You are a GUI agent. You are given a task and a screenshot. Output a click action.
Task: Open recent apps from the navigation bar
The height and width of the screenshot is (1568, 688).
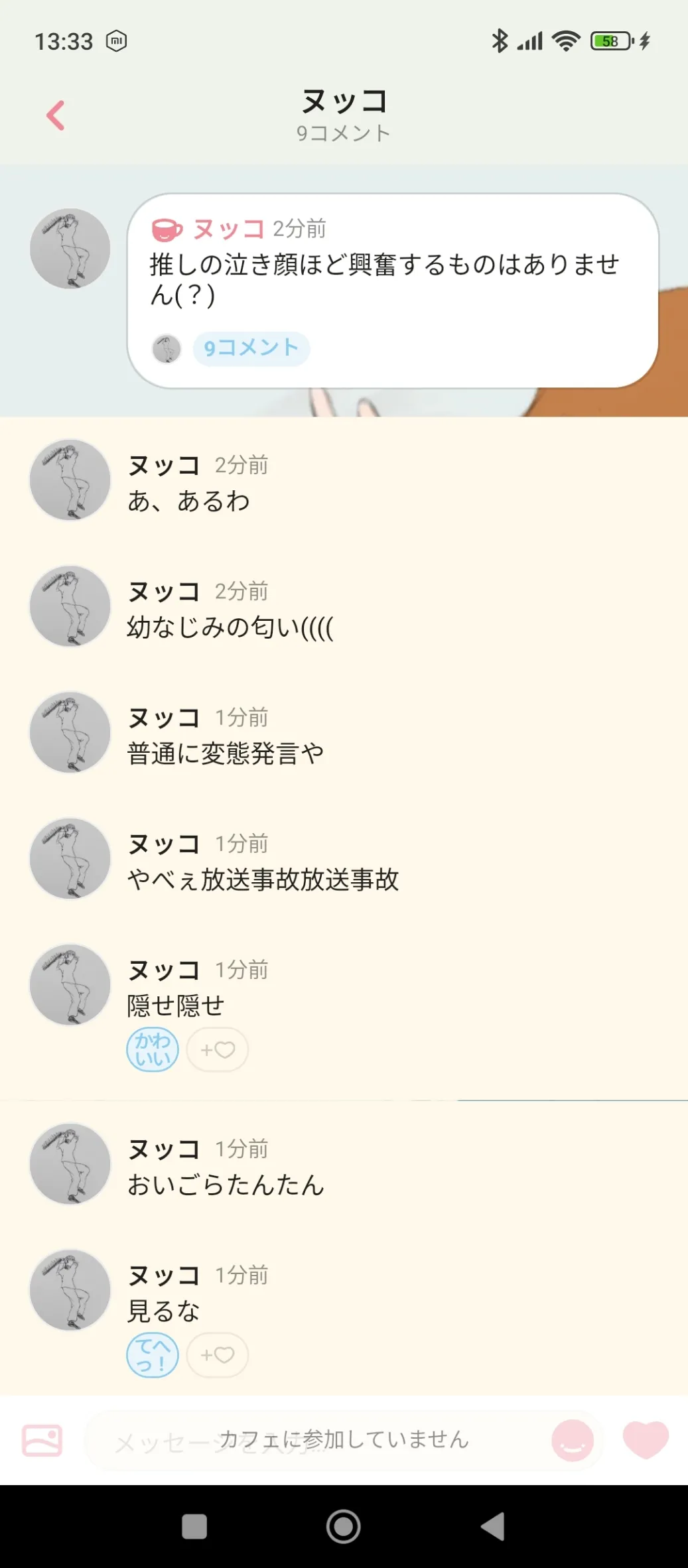click(194, 1526)
